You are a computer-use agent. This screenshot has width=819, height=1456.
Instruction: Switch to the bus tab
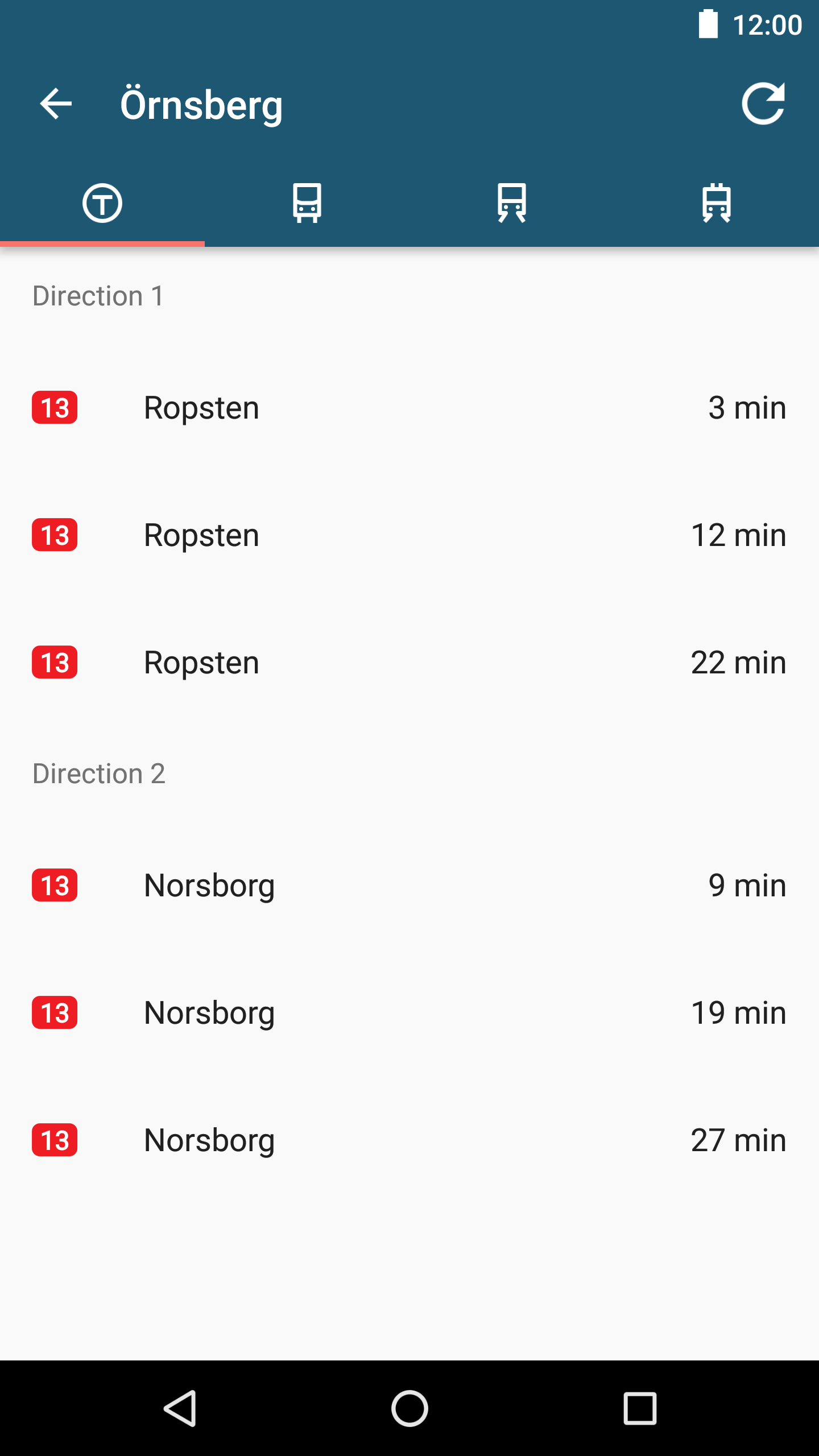[x=307, y=203]
